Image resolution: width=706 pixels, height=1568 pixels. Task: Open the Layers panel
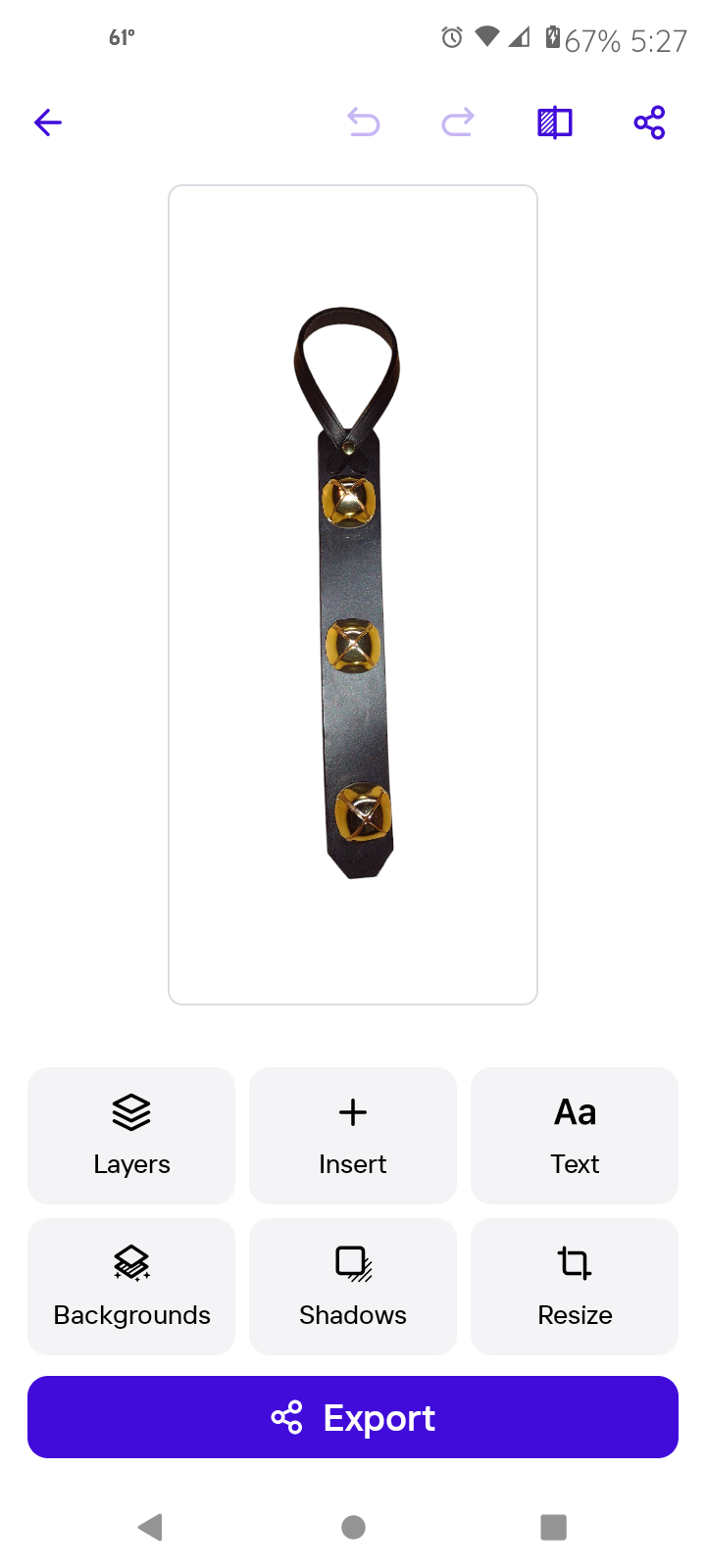(x=131, y=1136)
